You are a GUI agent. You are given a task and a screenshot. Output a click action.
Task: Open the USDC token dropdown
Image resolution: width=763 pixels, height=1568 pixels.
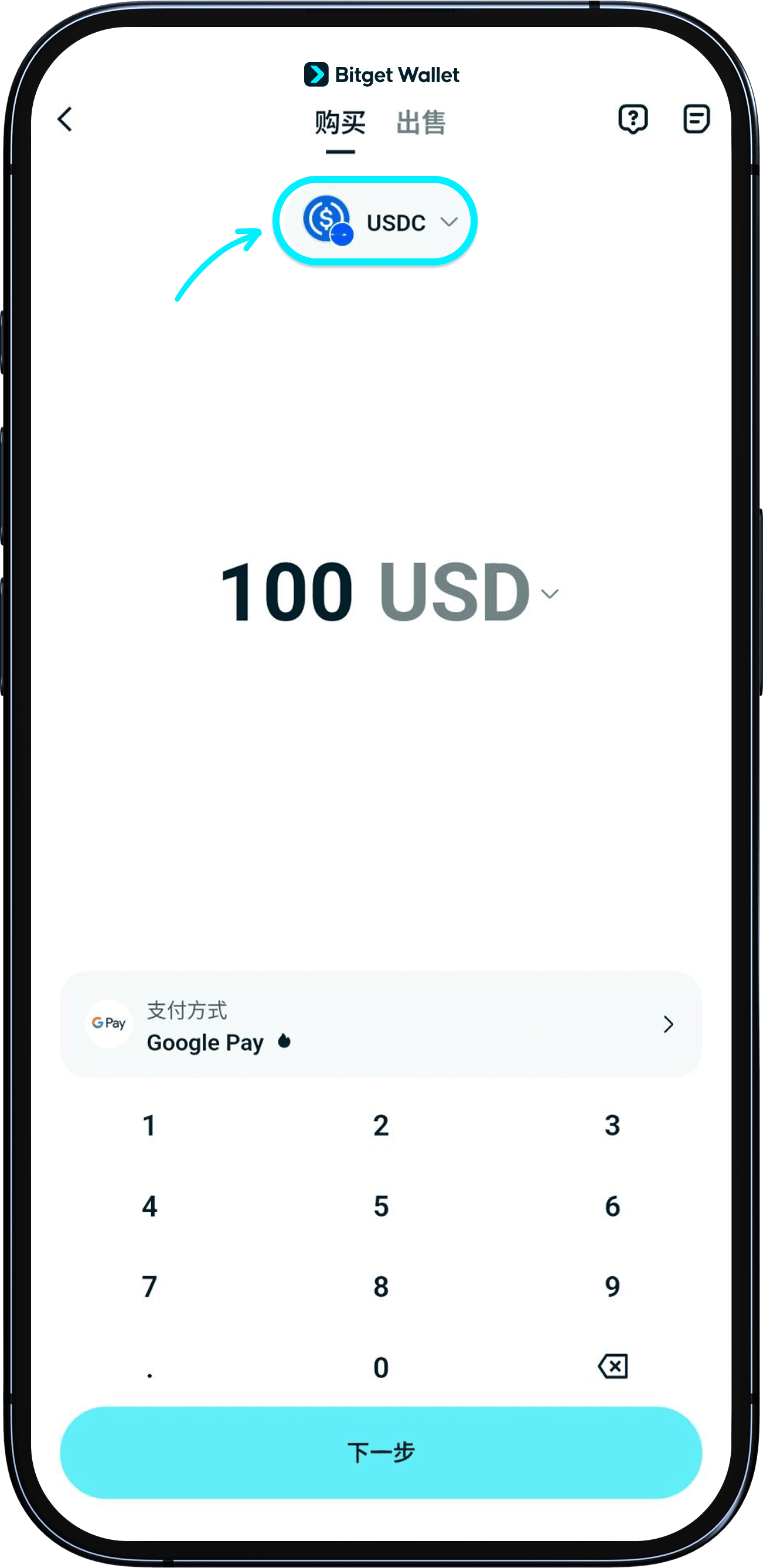(x=375, y=221)
